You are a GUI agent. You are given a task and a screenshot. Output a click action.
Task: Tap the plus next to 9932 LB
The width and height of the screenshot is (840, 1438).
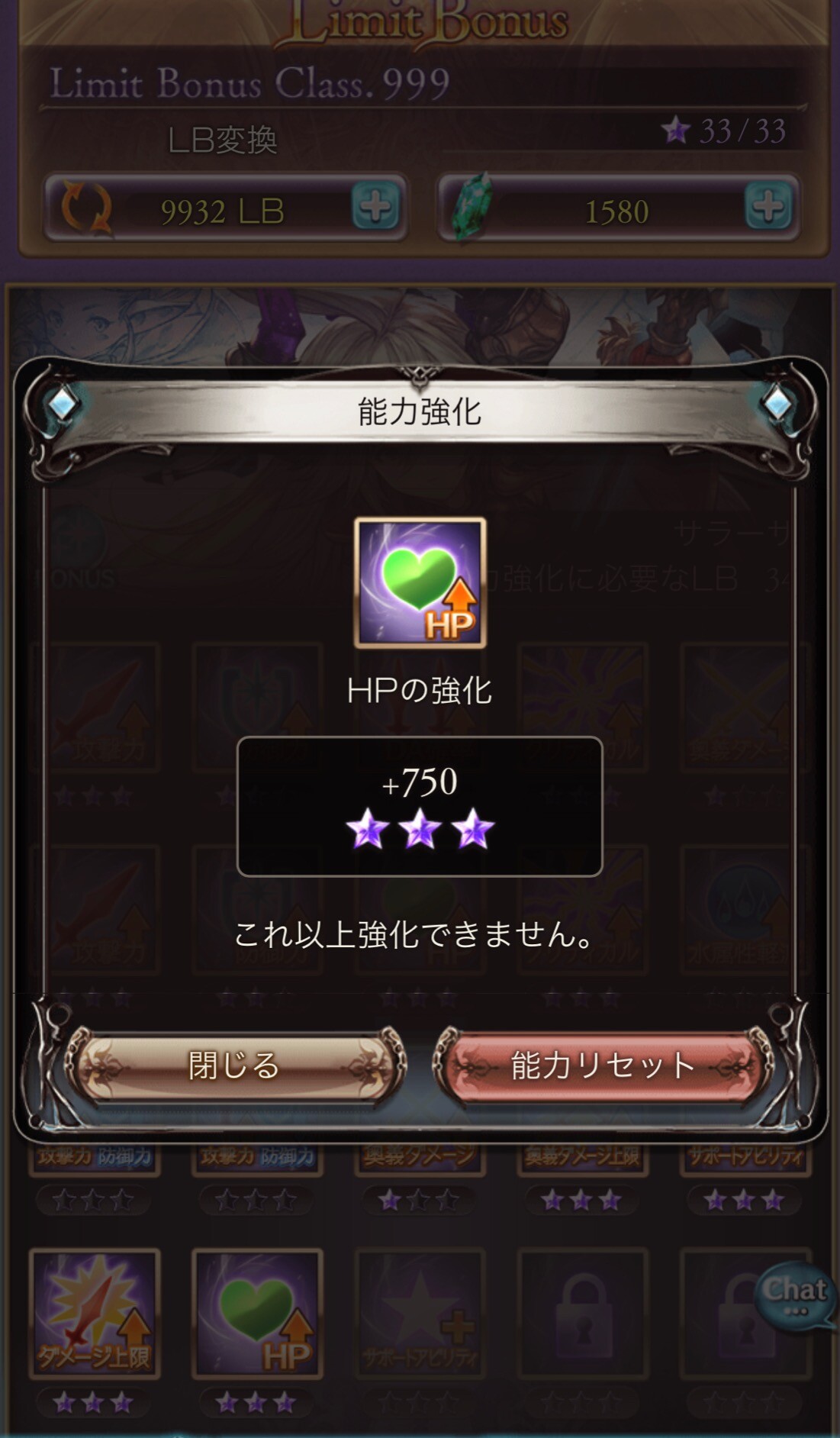(x=377, y=207)
